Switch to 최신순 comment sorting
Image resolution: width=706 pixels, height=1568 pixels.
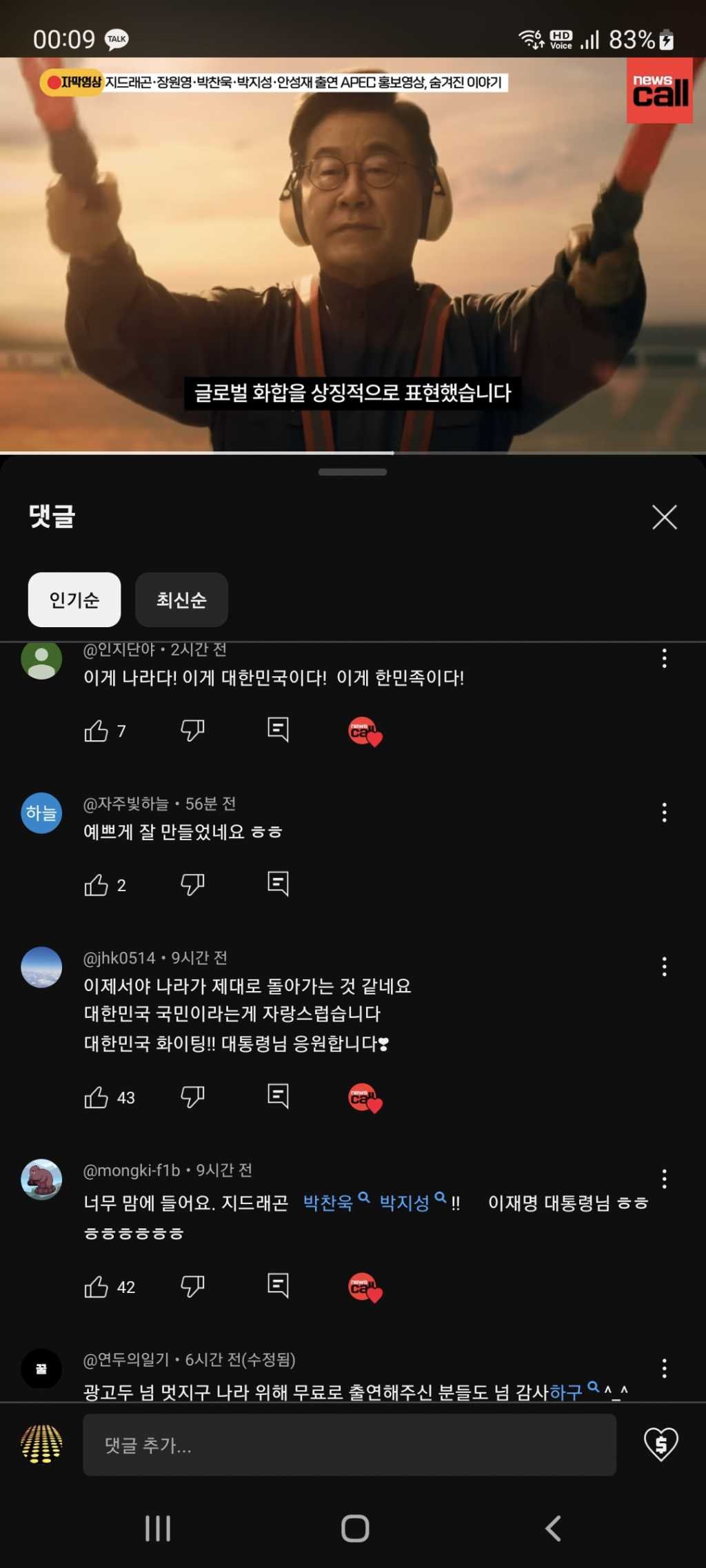click(181, 600)
